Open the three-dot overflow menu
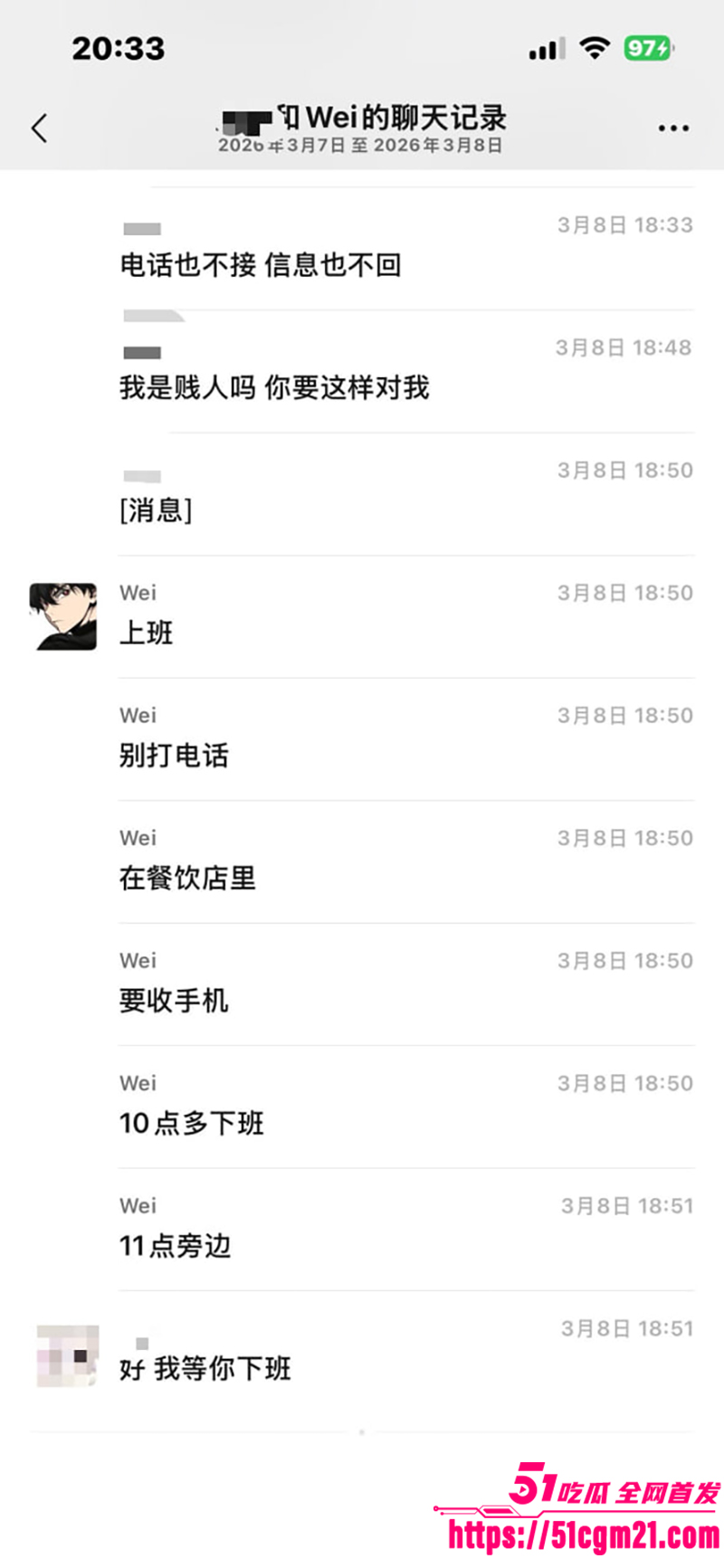This screenshot has width=724, height=1568. [673, 128]
